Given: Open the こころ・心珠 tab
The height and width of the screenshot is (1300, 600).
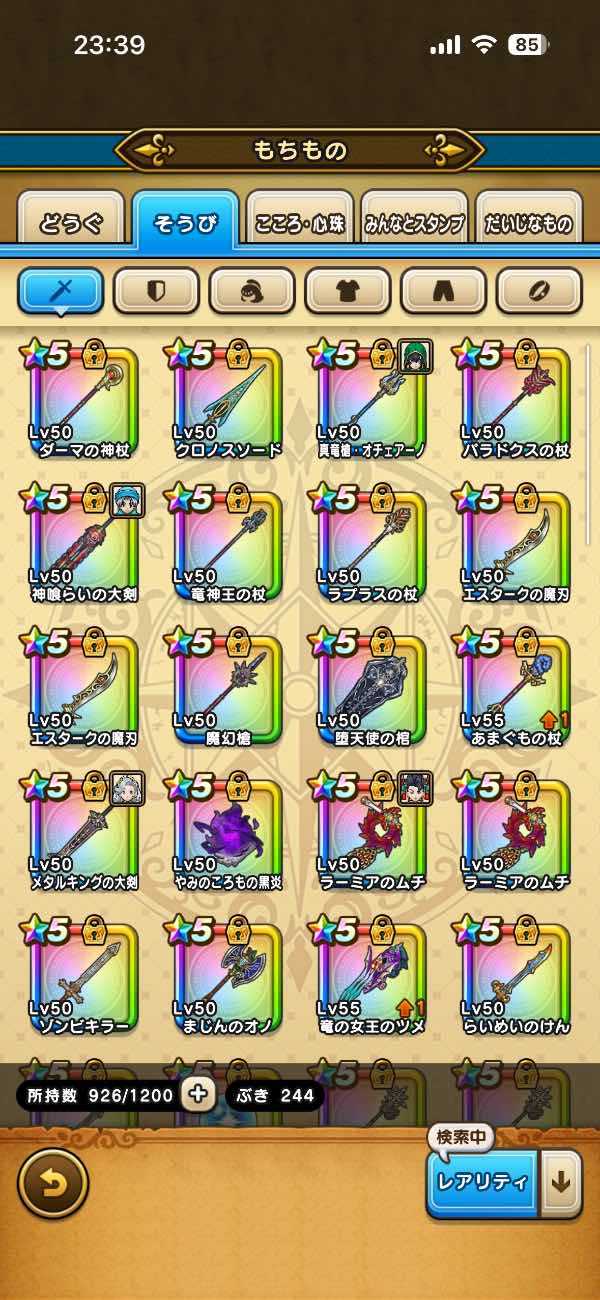Looking at the screenshot, I should click(299, 220).
